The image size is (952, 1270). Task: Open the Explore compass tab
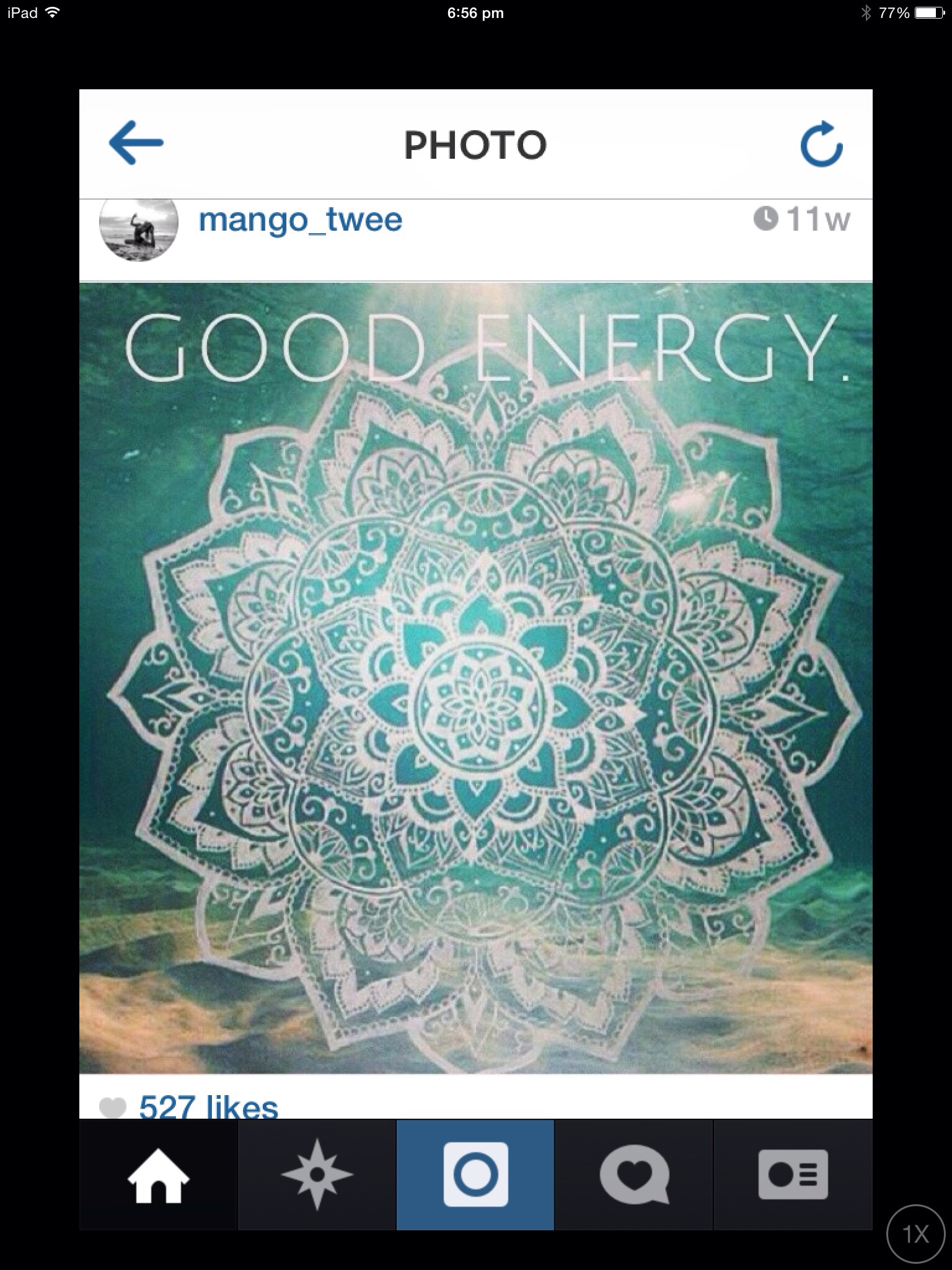coord(317,1175)
